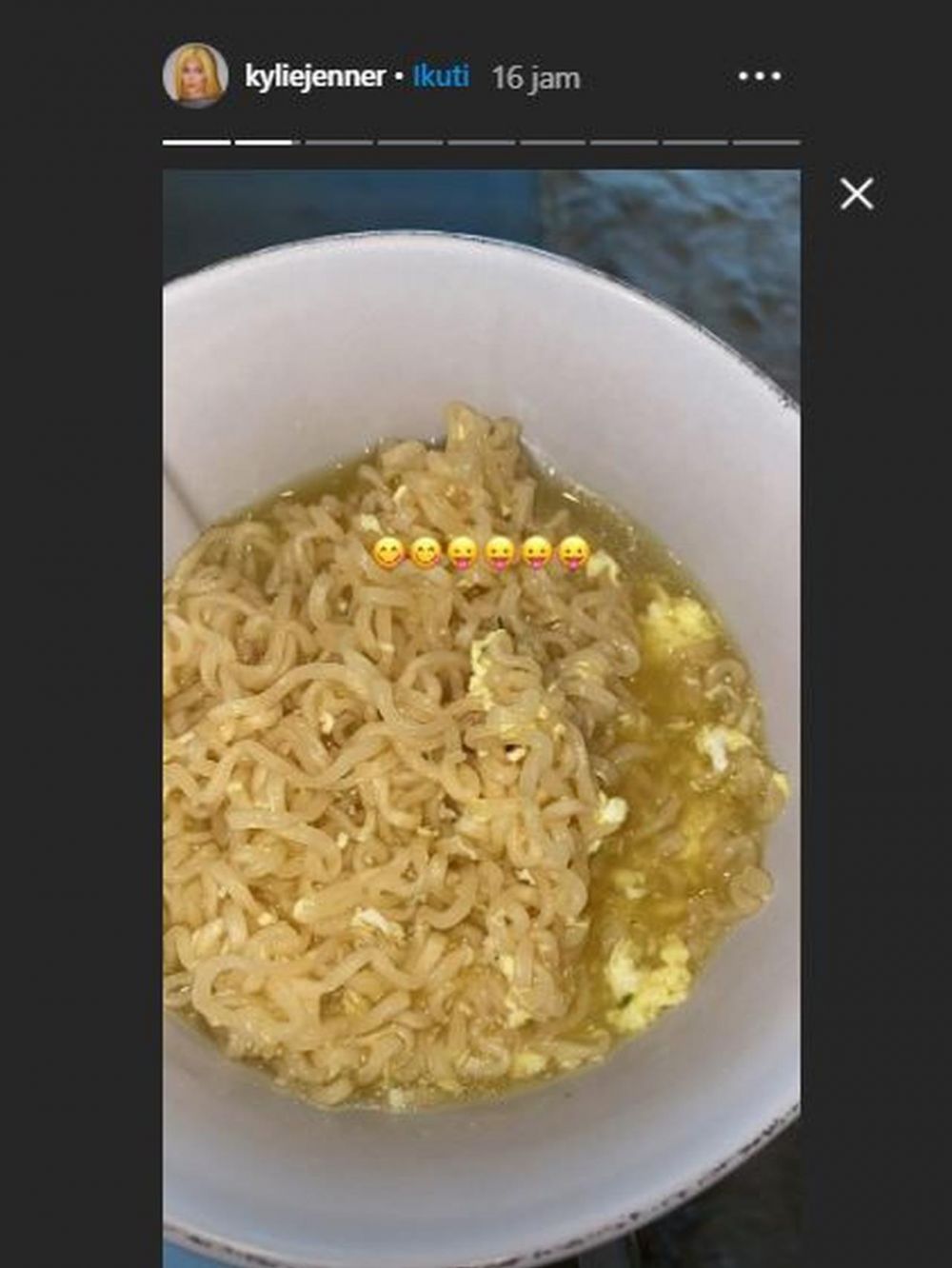Select the second smiling-face emoji sticker
The height and width of the screenshot is (1268, 952).
(426, 552)
